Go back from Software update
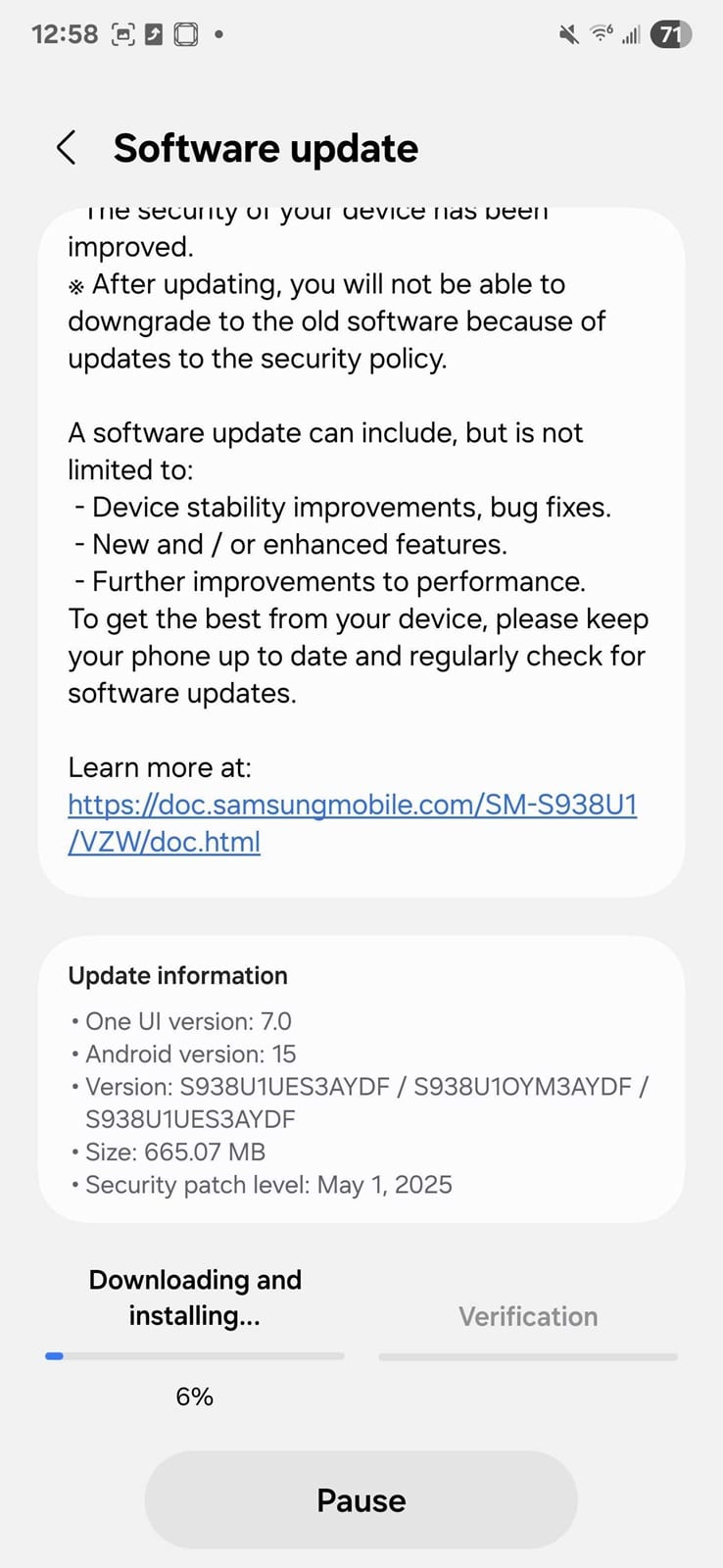 (x=66, y=148)
